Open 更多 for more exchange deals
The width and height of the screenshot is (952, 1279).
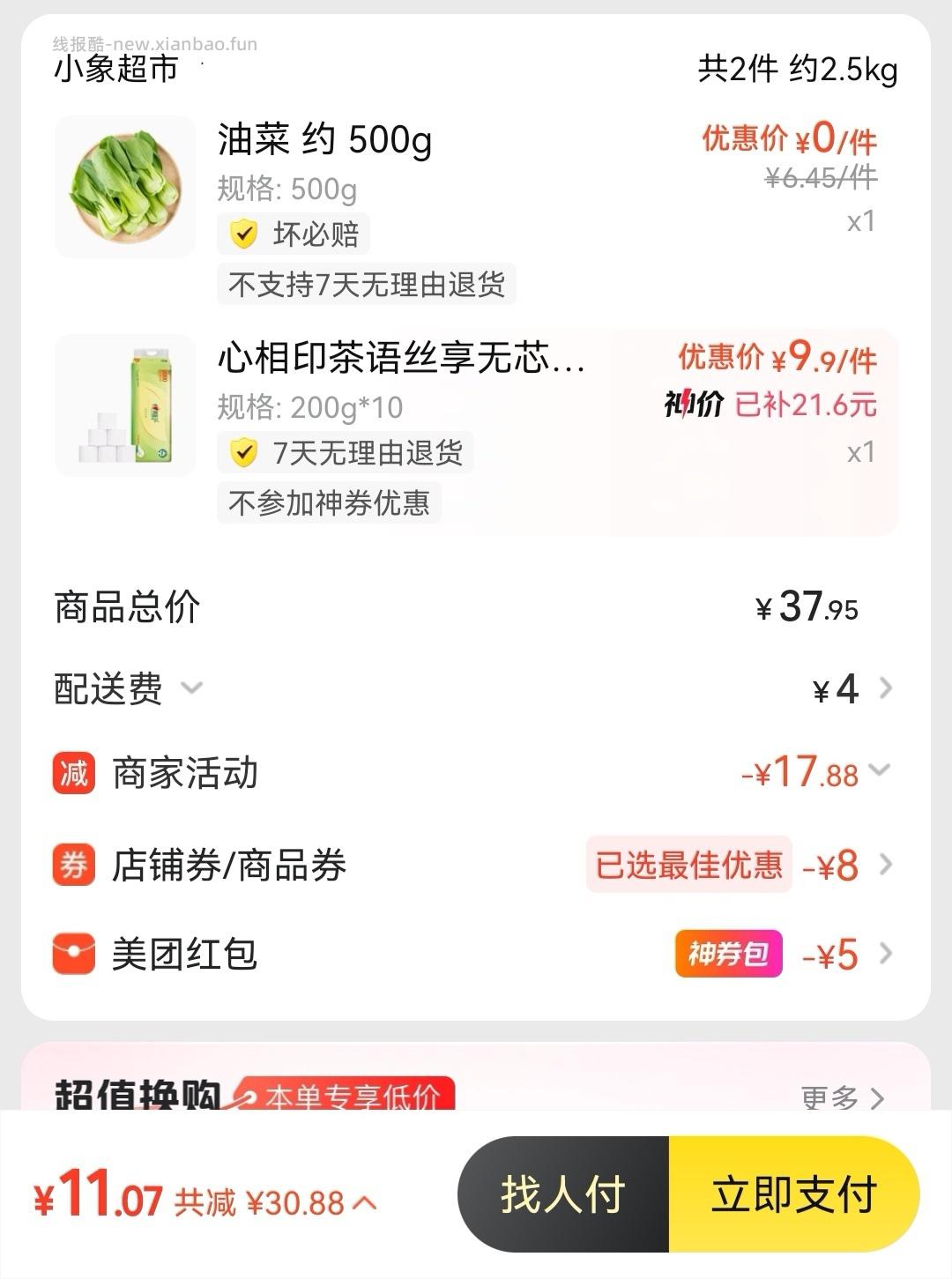pos(836,1097)
